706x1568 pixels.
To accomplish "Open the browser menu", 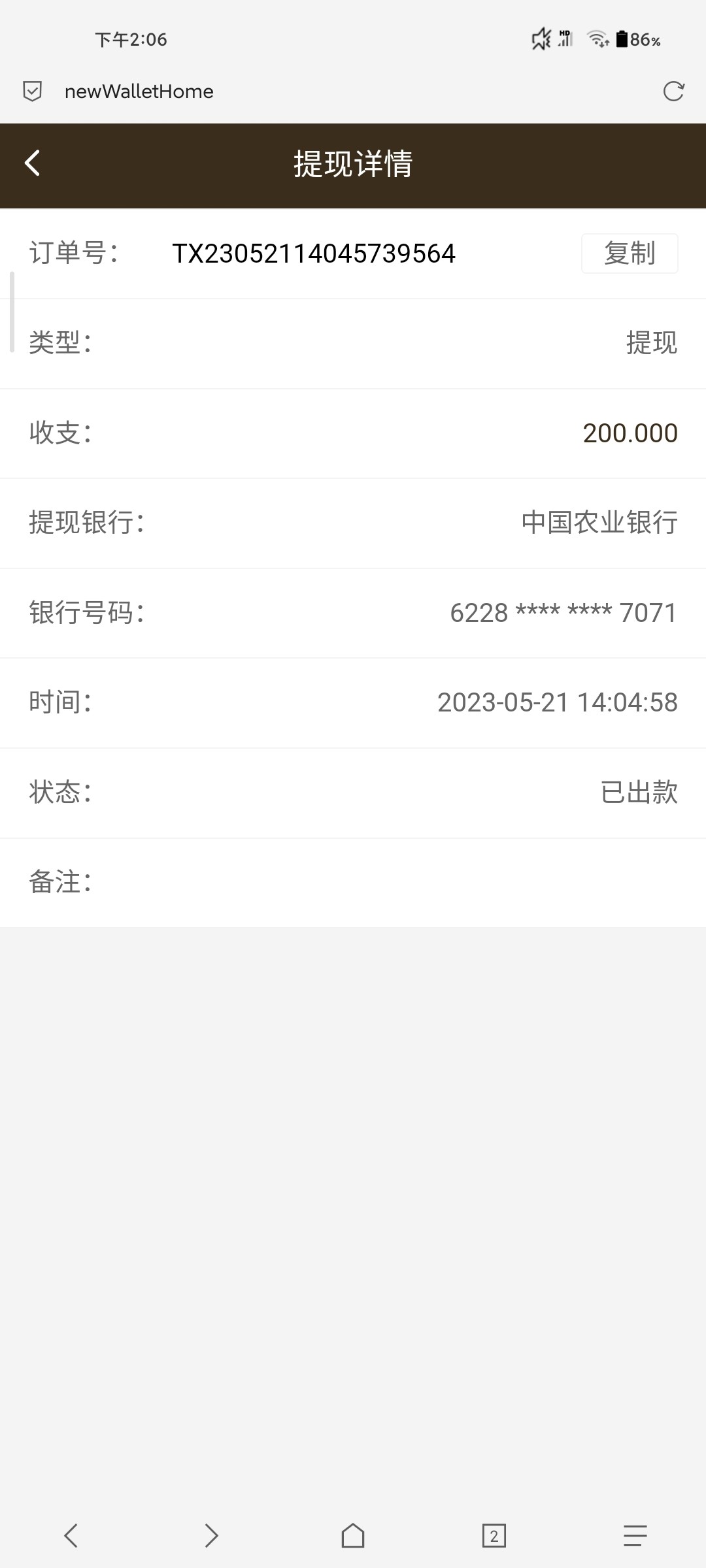I will (x=635, y=1535).
